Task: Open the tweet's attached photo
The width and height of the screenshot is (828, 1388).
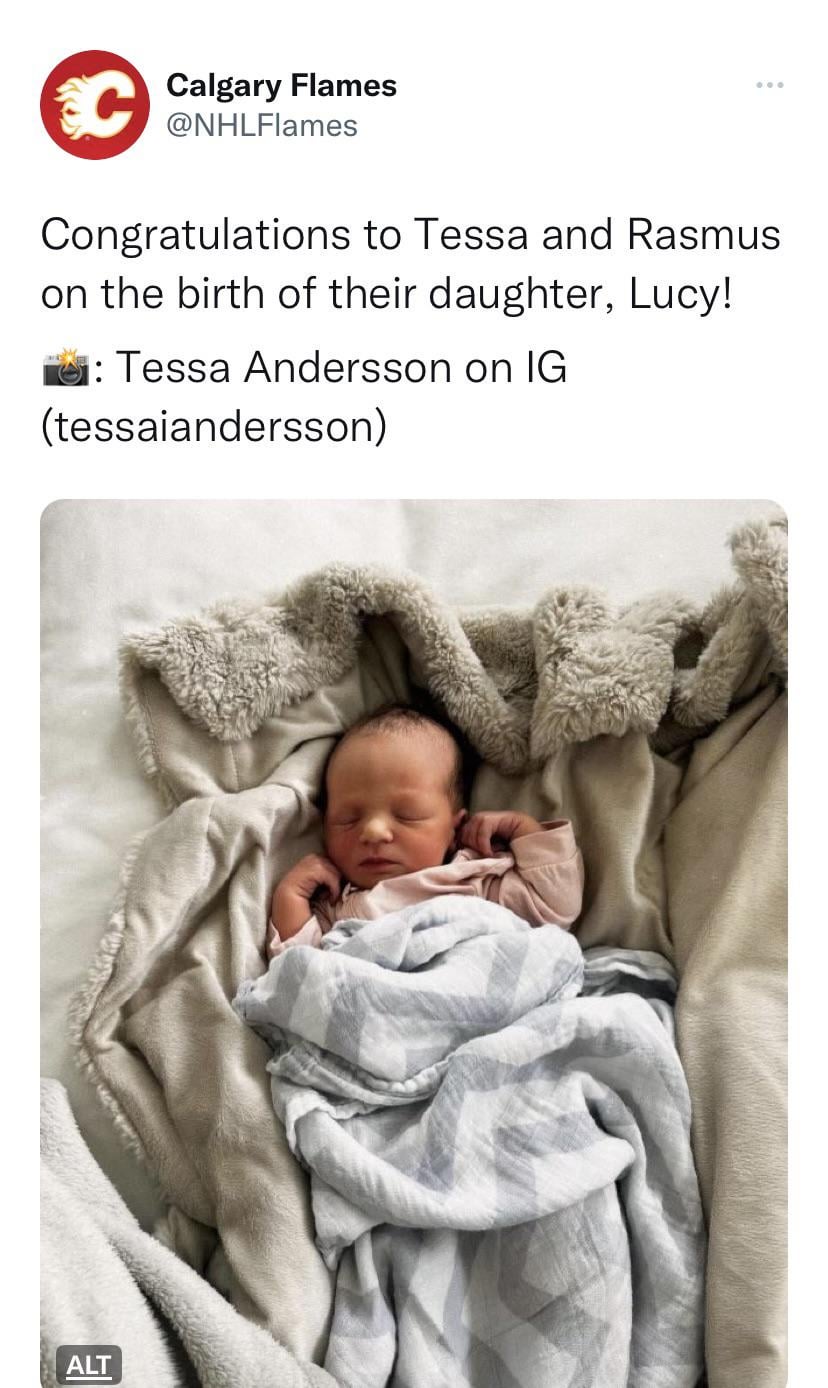Action: point(414,900)
